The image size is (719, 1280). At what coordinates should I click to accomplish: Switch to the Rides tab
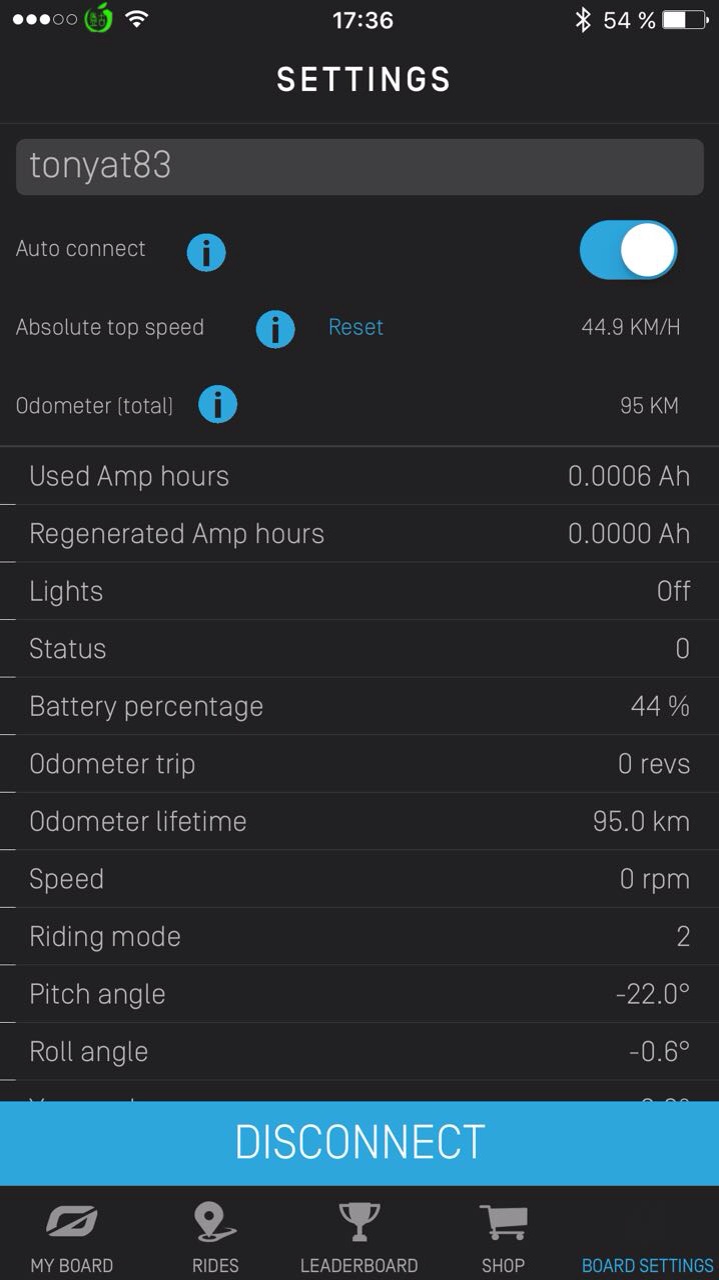click(x=215, y=1238)
